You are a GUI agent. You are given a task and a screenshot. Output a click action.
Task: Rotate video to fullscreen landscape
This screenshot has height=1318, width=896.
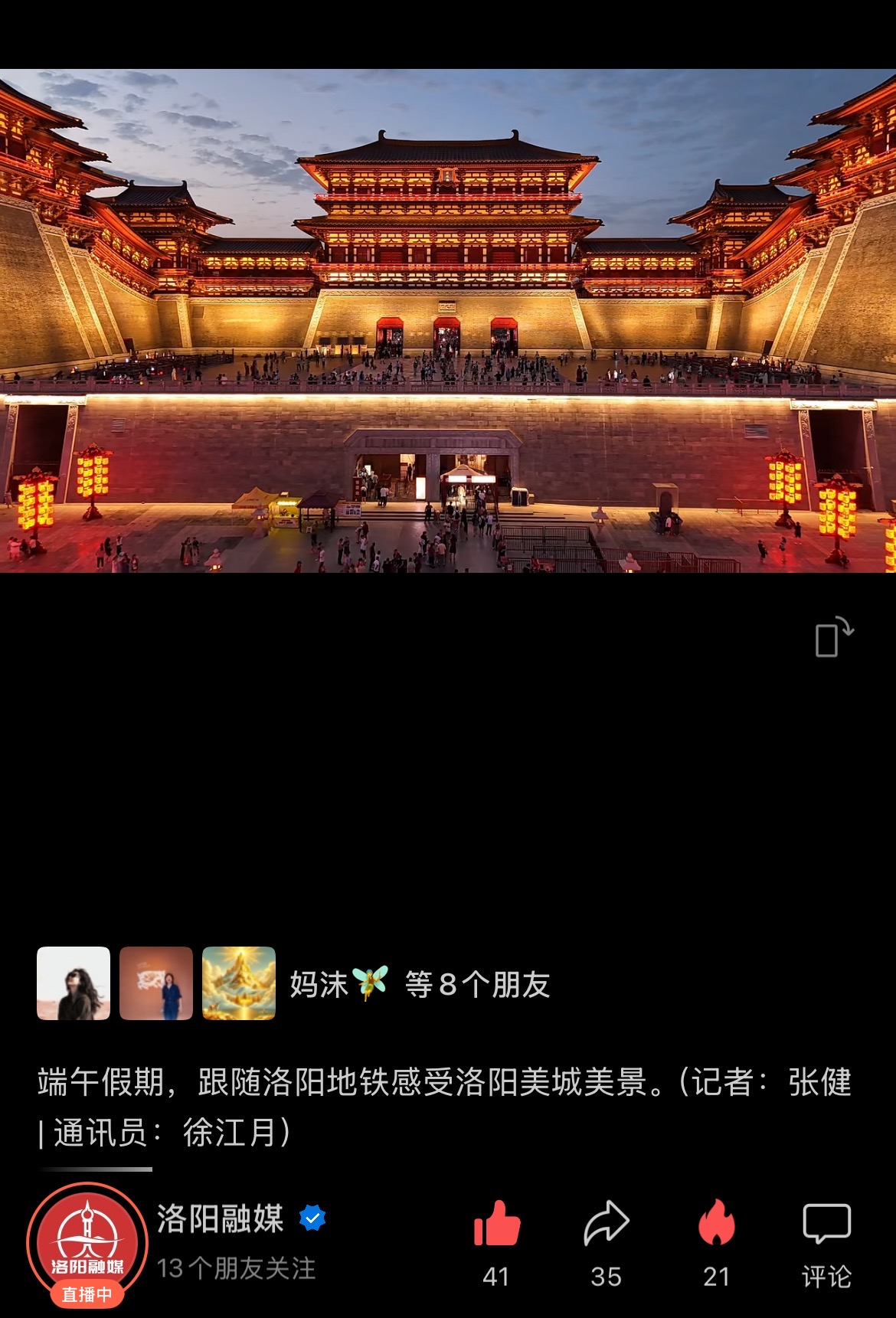coord(833,637)
